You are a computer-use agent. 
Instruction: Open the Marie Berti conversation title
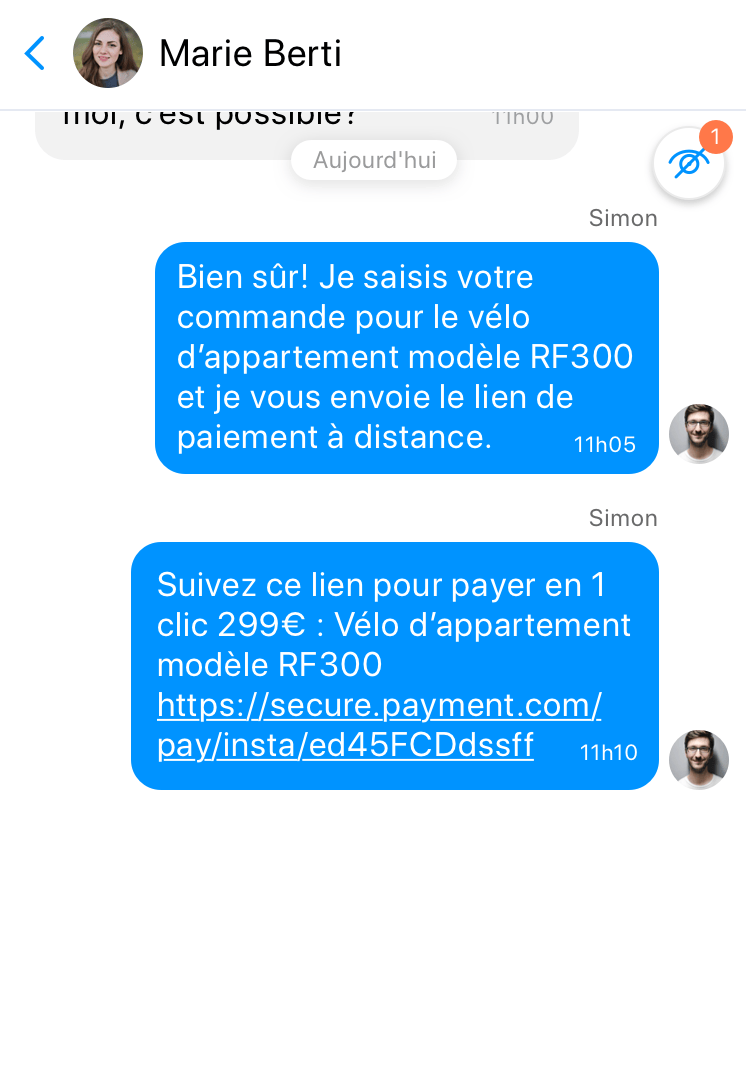click(250, 53)
